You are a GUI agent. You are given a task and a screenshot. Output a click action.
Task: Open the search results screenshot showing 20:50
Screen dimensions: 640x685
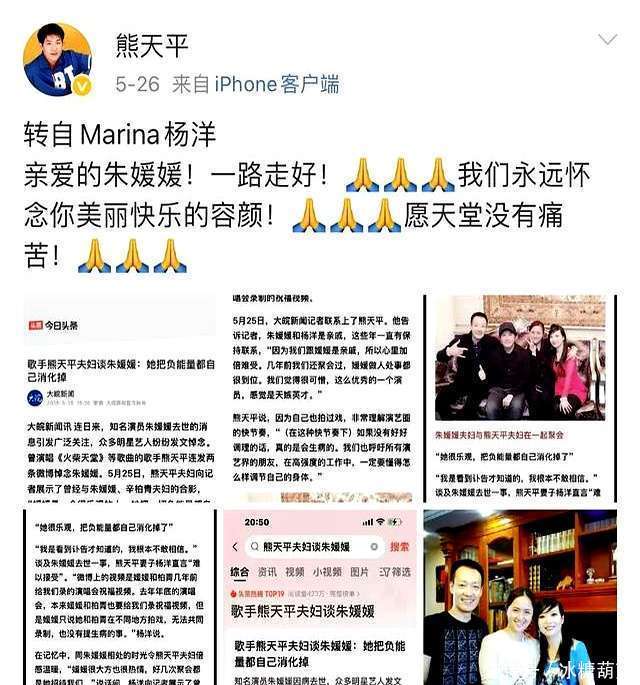click(318, 598)
